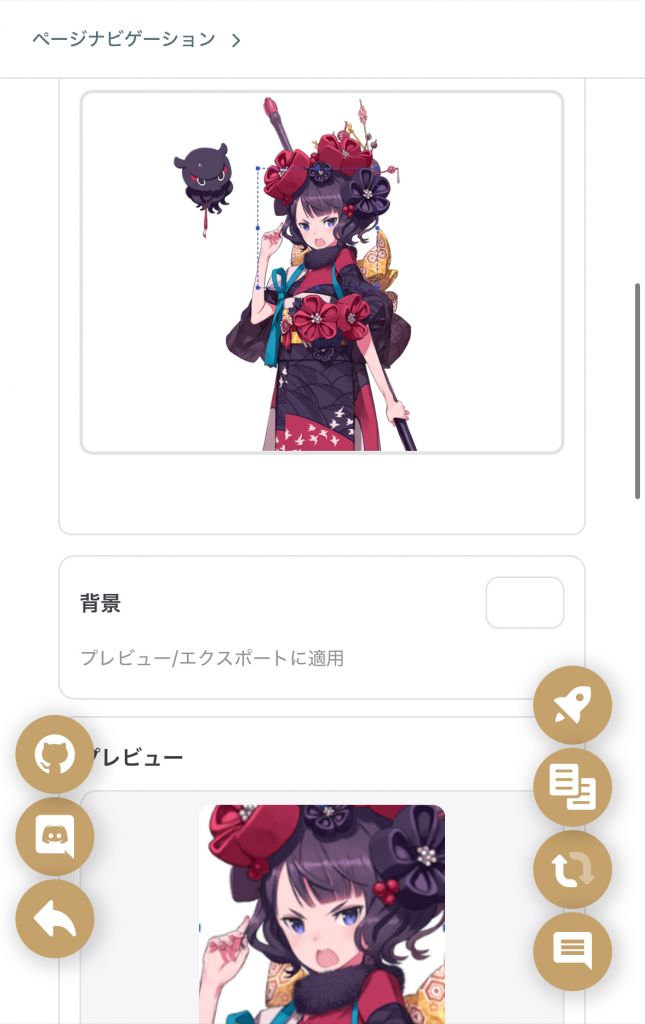Tap the back arrow floating button
645x1024 pixels.
tap(55, 918)
